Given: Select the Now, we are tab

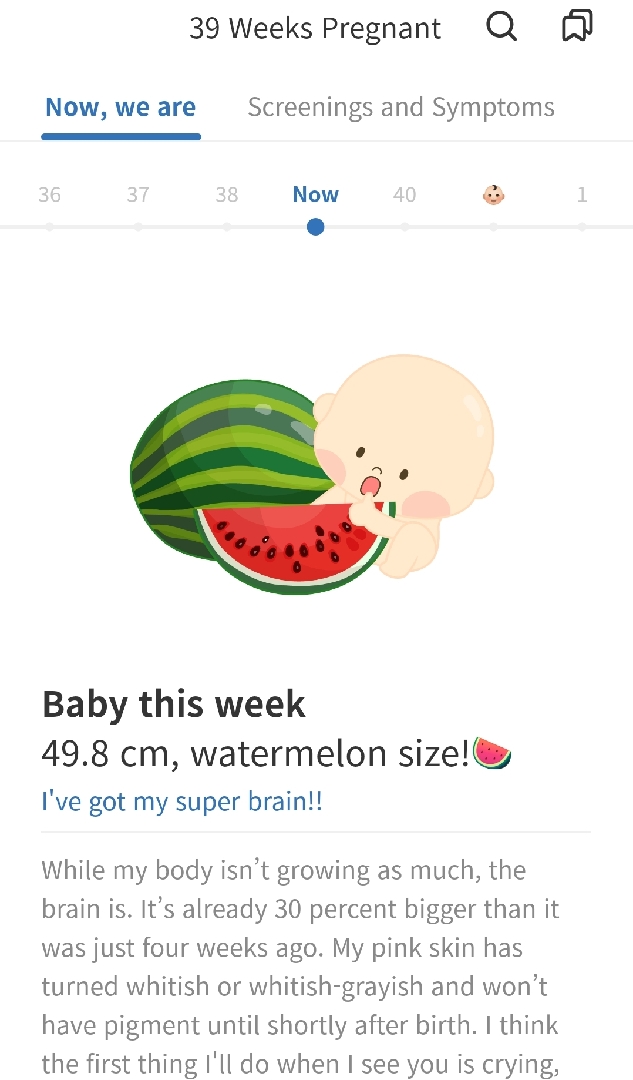Looking at the screenshot, I should (121, 107).
